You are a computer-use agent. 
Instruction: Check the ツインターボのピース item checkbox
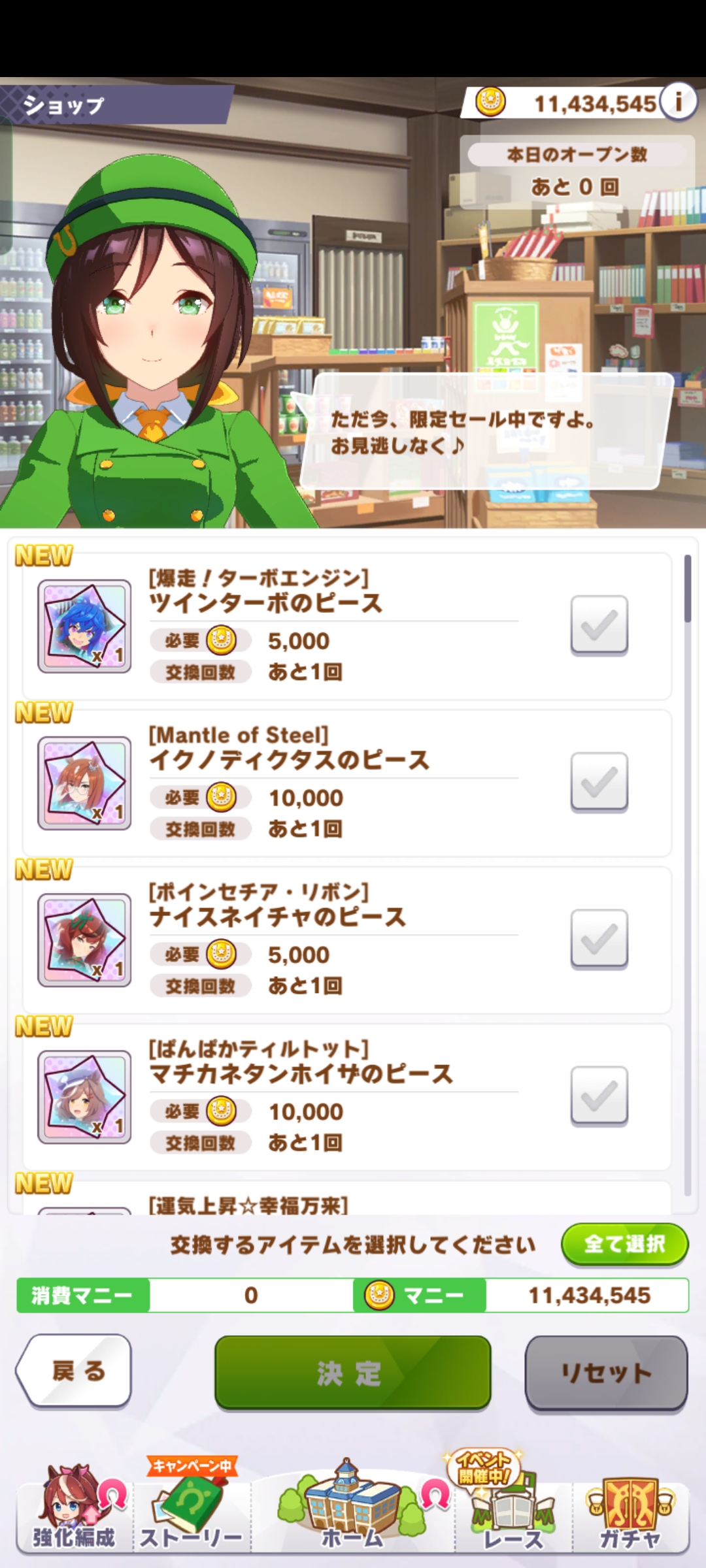(599, 625)
